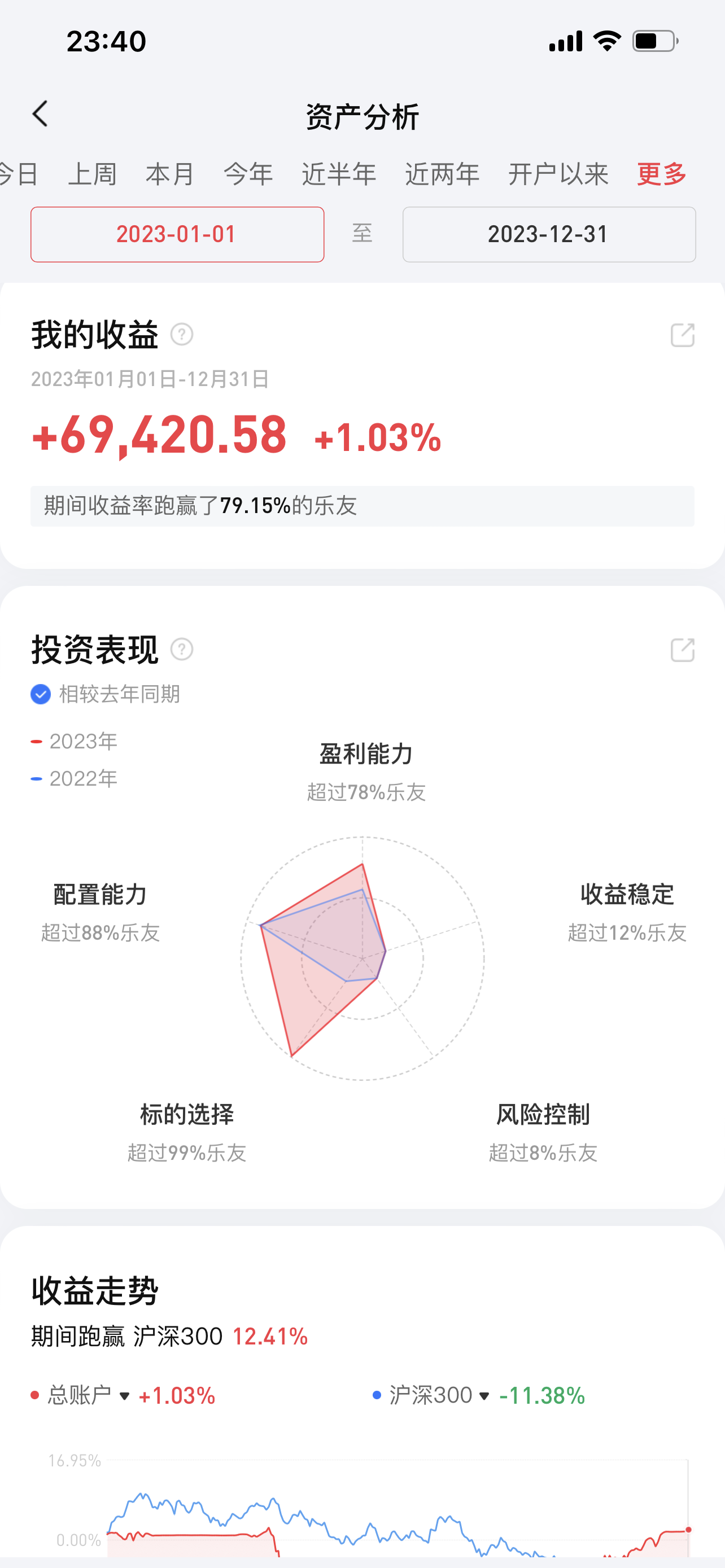Viewport: 725px width, 1568px height.
Task: Switch to the 上周 tab
Action: coord(92,174)
